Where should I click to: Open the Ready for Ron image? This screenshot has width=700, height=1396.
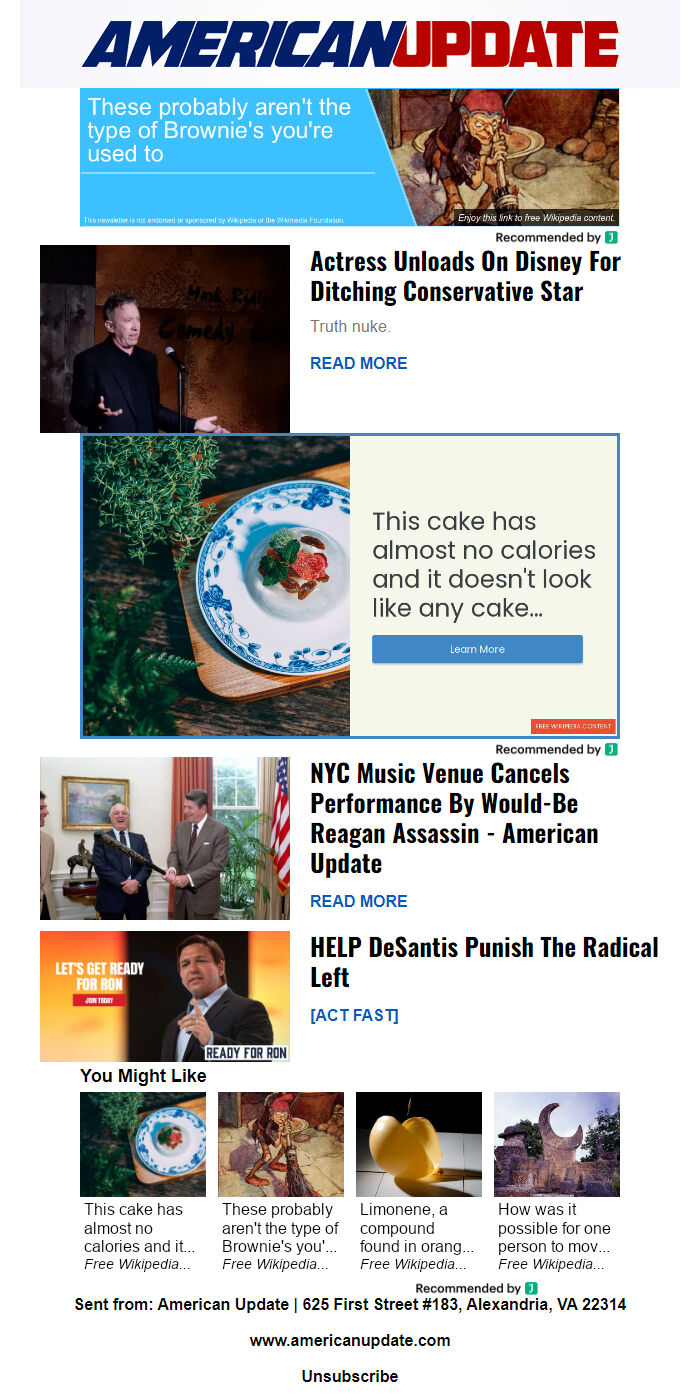point(165,996)
